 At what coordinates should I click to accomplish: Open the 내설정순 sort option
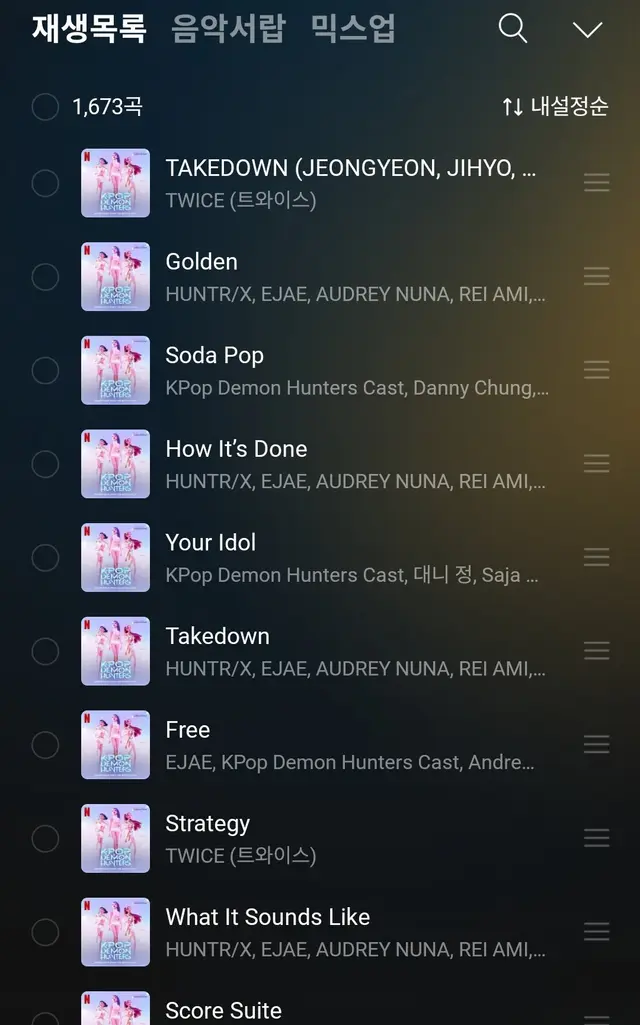(x=555, y=107)
